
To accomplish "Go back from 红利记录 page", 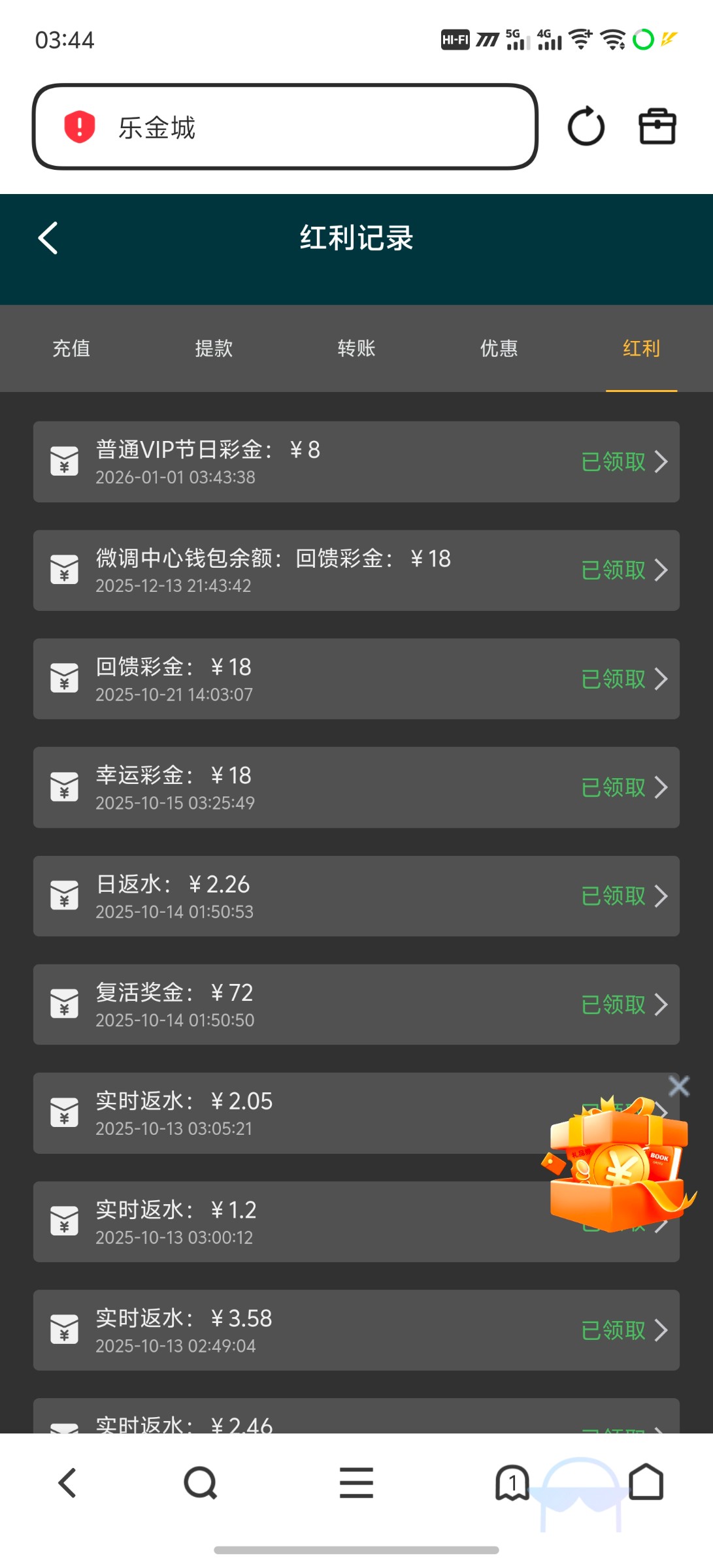I will (48, 238).
